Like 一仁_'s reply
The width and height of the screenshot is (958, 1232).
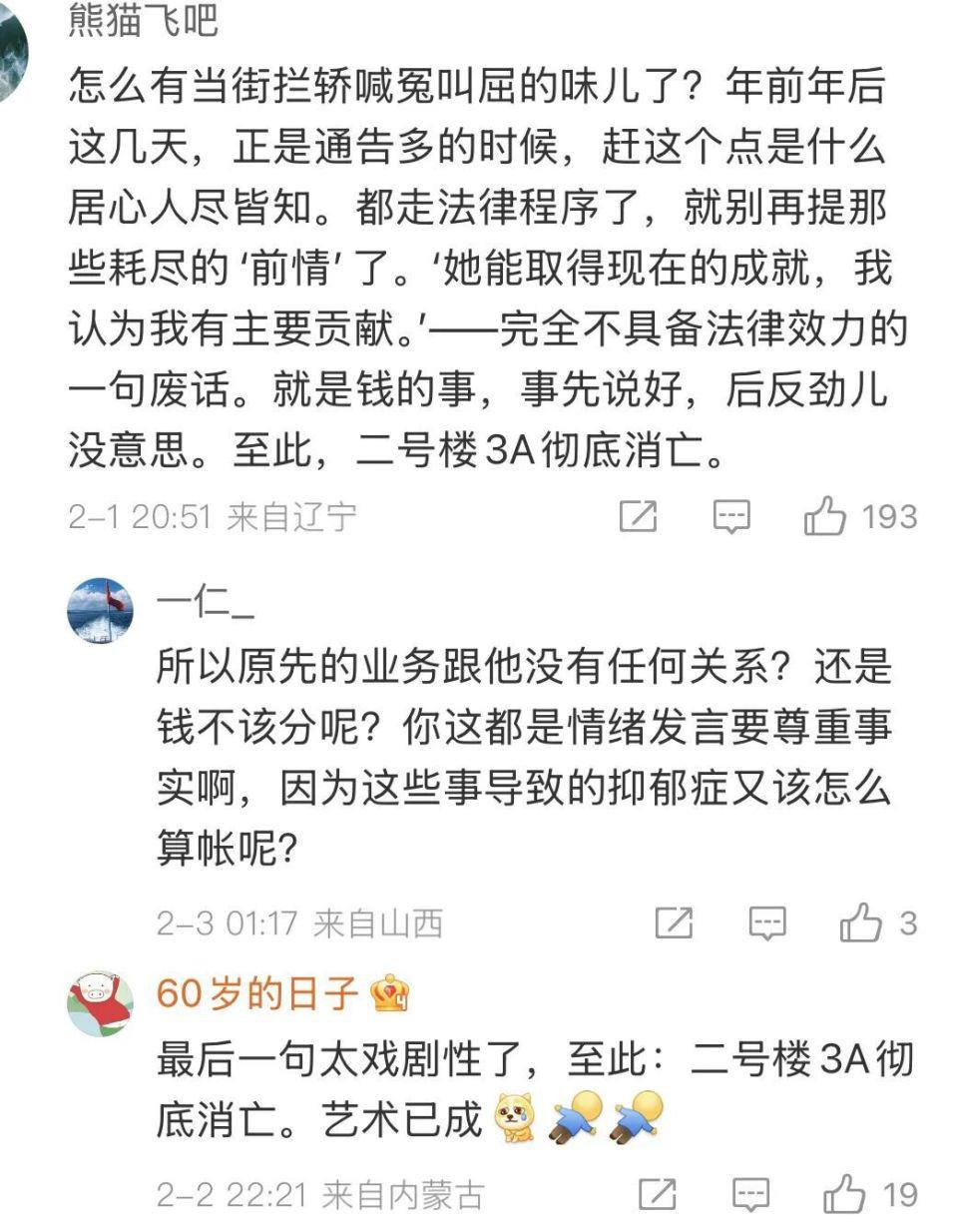(x=860, y=924)
